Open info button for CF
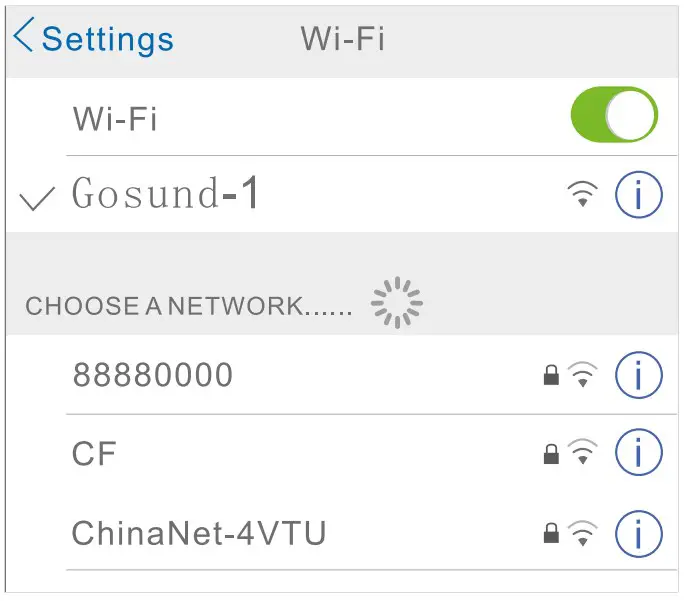684x601 pixels. click(638, 454)
